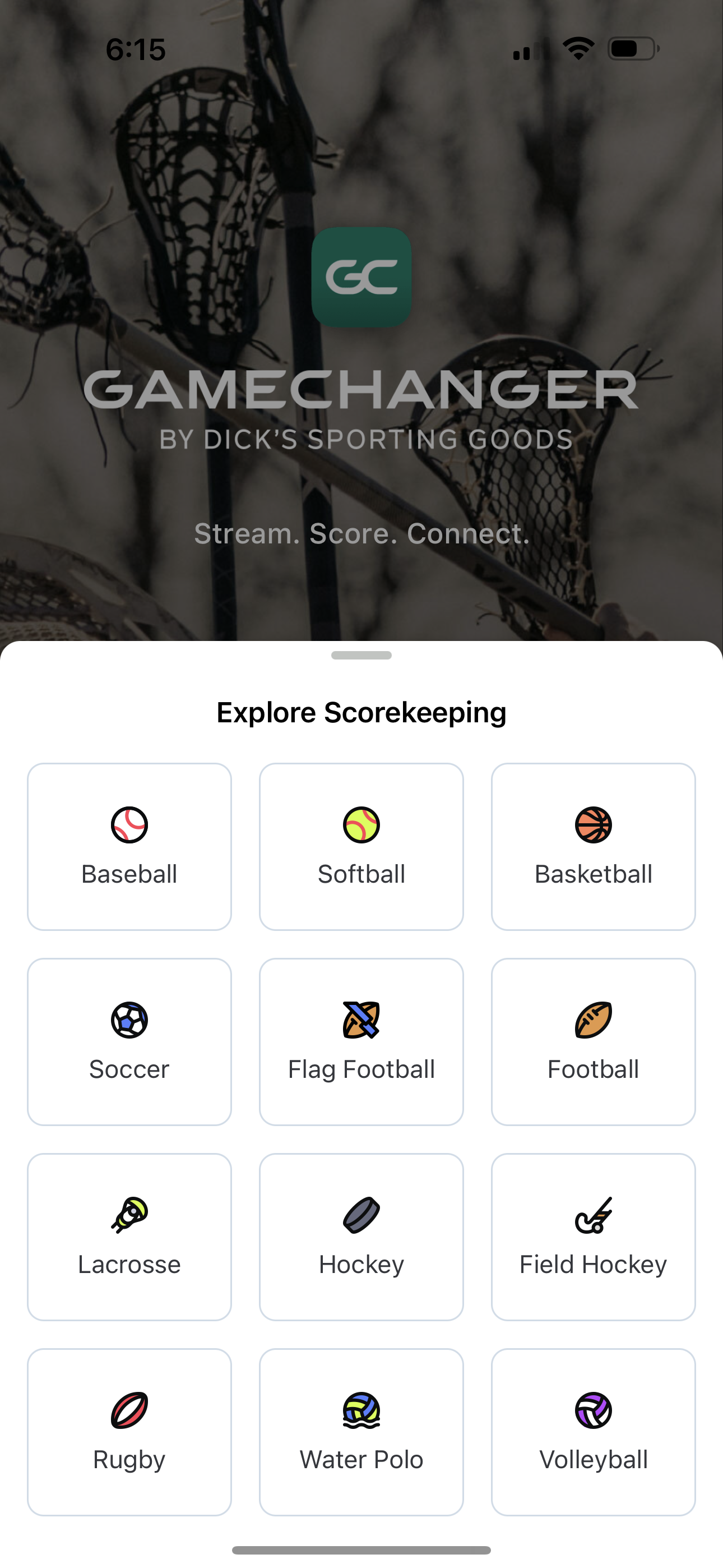Tap the Lacrosse stick icon
Screen dimensions: 723x1568
(x=129, y=1216)
